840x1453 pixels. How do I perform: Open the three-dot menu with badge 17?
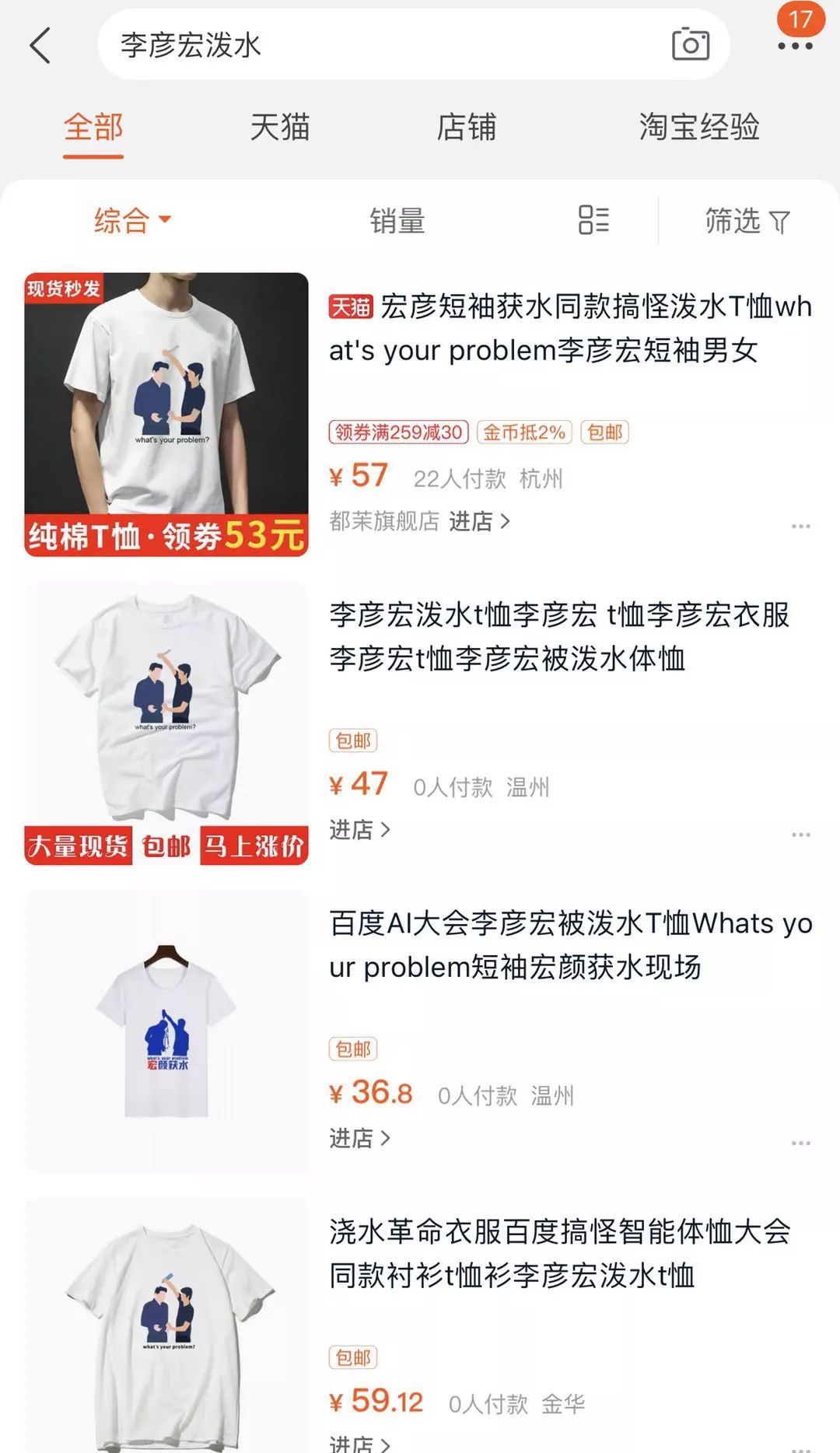click(x=795, y=45)
